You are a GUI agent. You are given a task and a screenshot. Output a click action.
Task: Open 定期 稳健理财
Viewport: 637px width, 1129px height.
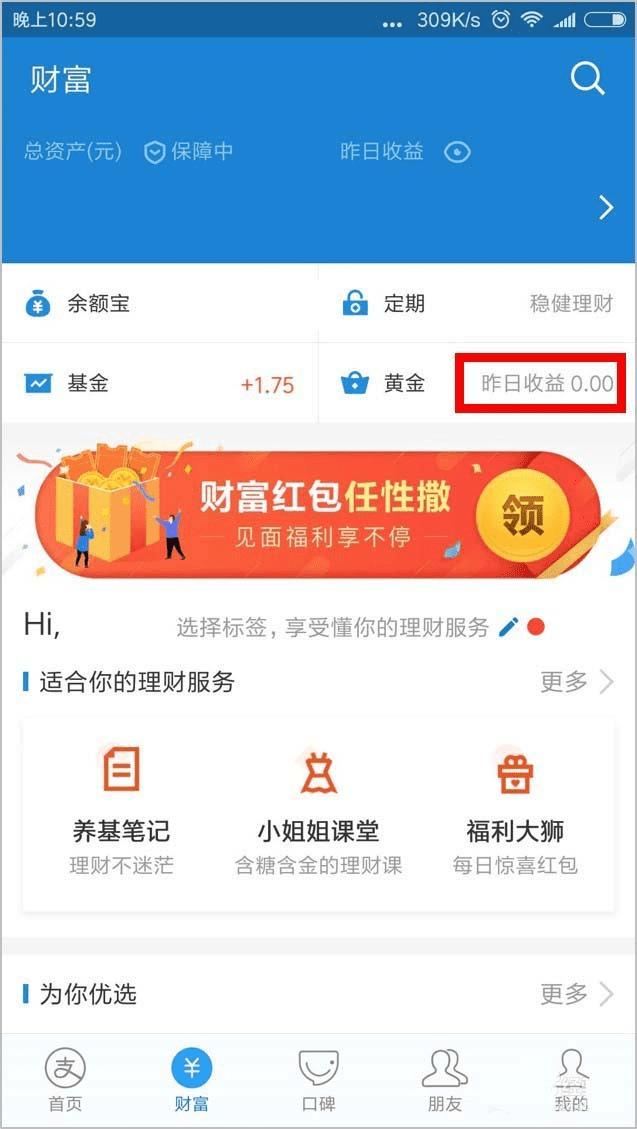477,303
